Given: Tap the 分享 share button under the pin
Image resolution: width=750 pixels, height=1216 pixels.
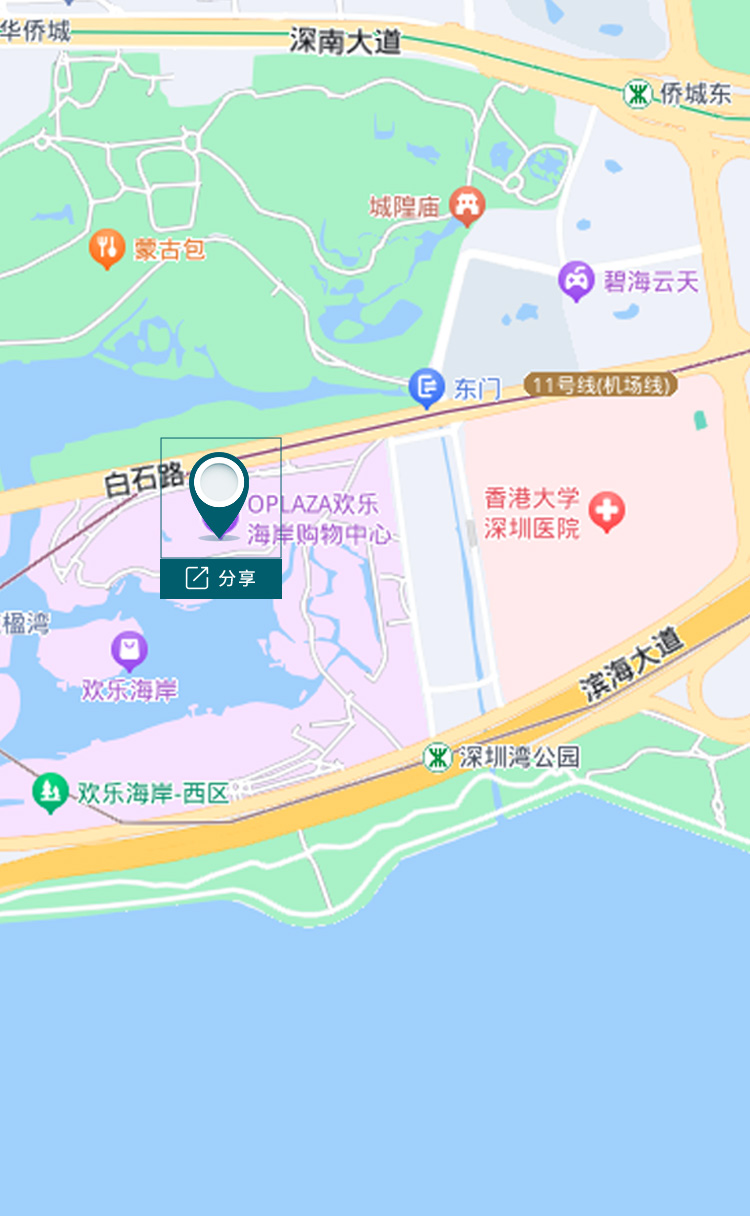Looking at the screenshot, I should click(221, 578).
